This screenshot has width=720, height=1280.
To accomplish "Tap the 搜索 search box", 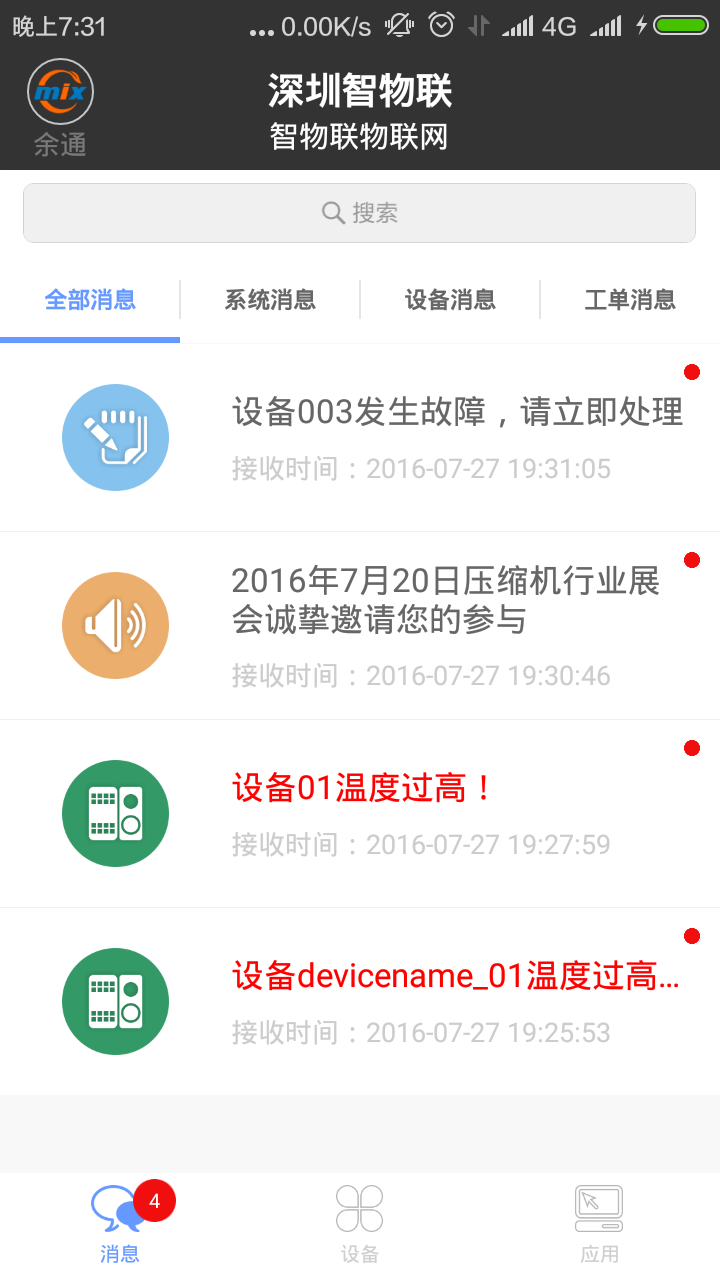I will click(360, 213).
